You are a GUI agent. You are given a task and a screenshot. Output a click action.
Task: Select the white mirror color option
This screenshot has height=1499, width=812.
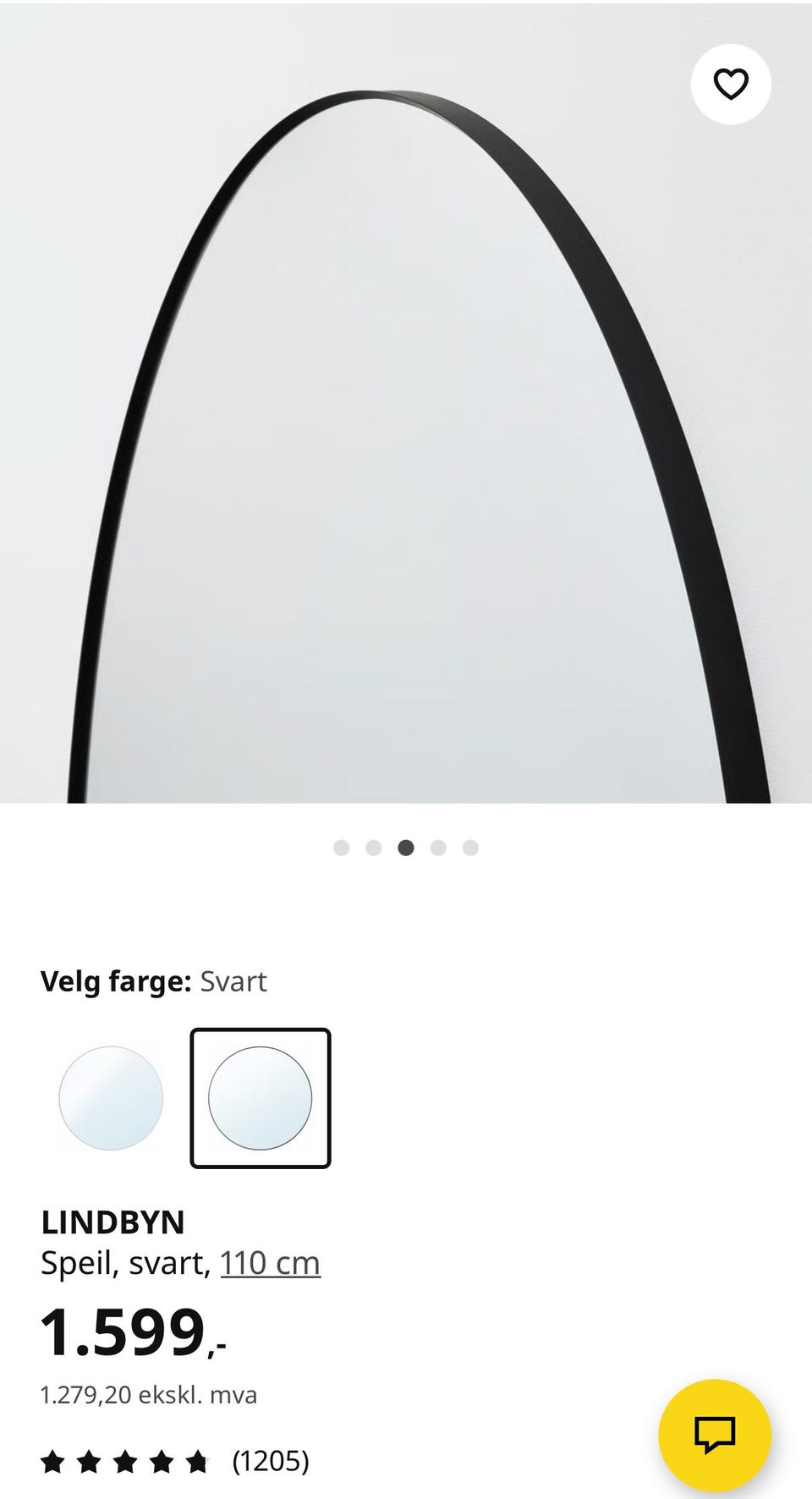click(x=111, y=1098)
